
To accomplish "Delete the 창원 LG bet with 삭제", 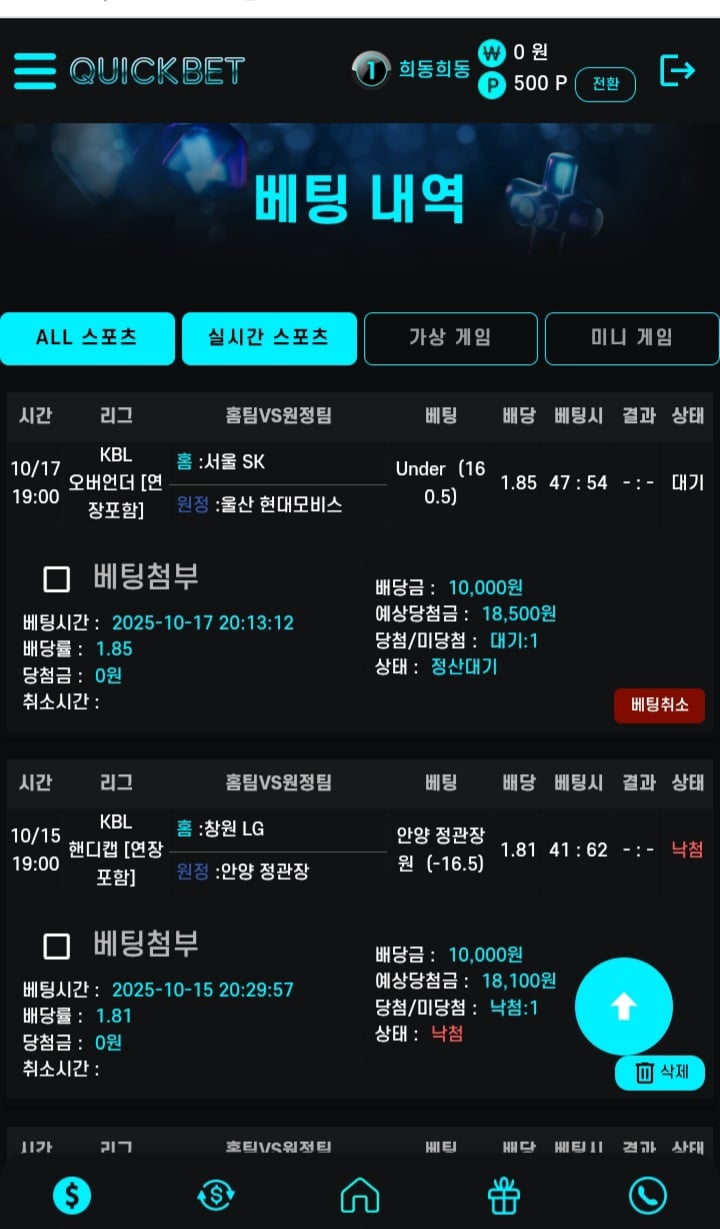I will pyautogui.click(x=660, y=1073).
